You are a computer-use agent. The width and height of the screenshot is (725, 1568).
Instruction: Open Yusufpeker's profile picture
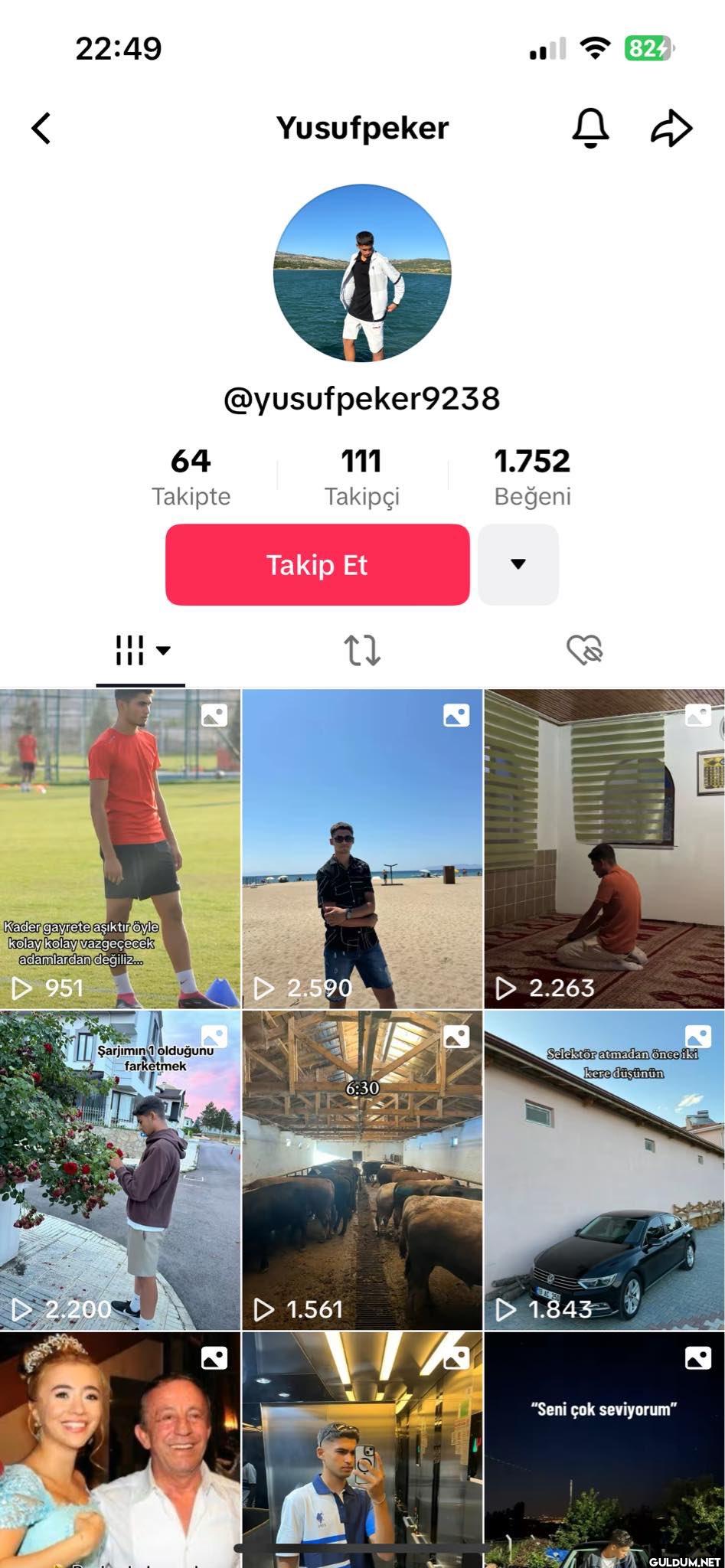[x=362, y=273]
